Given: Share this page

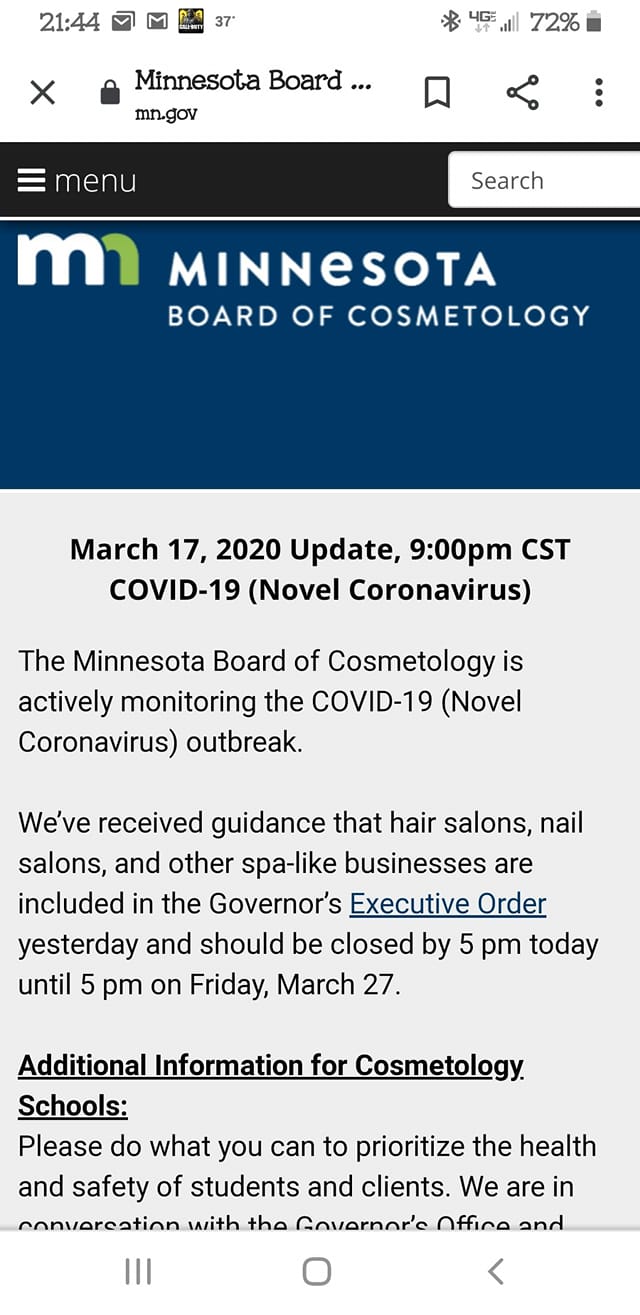Looking at the screenshot, I should click(522, 93).
